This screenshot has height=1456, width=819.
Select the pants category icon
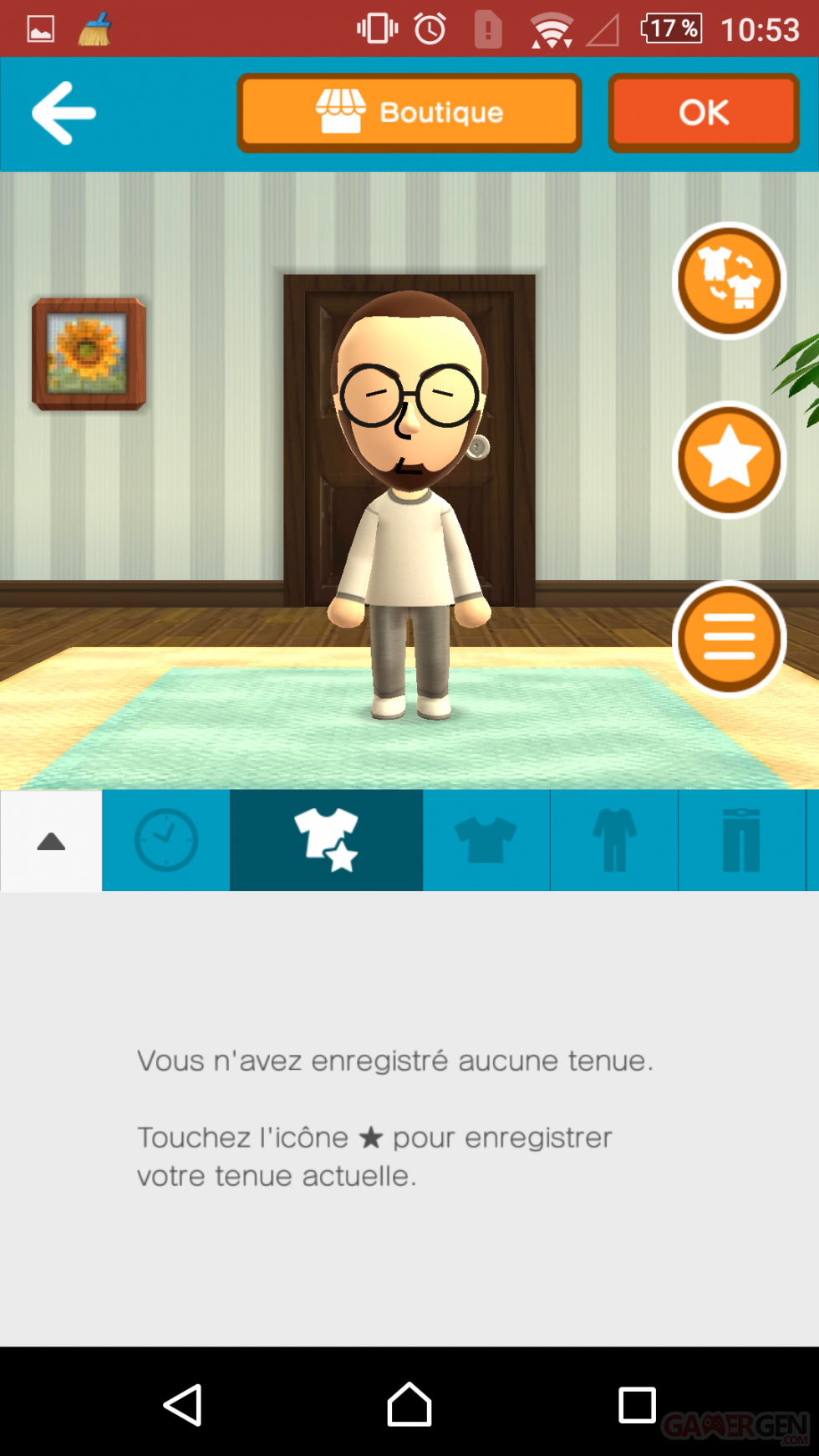742,840
